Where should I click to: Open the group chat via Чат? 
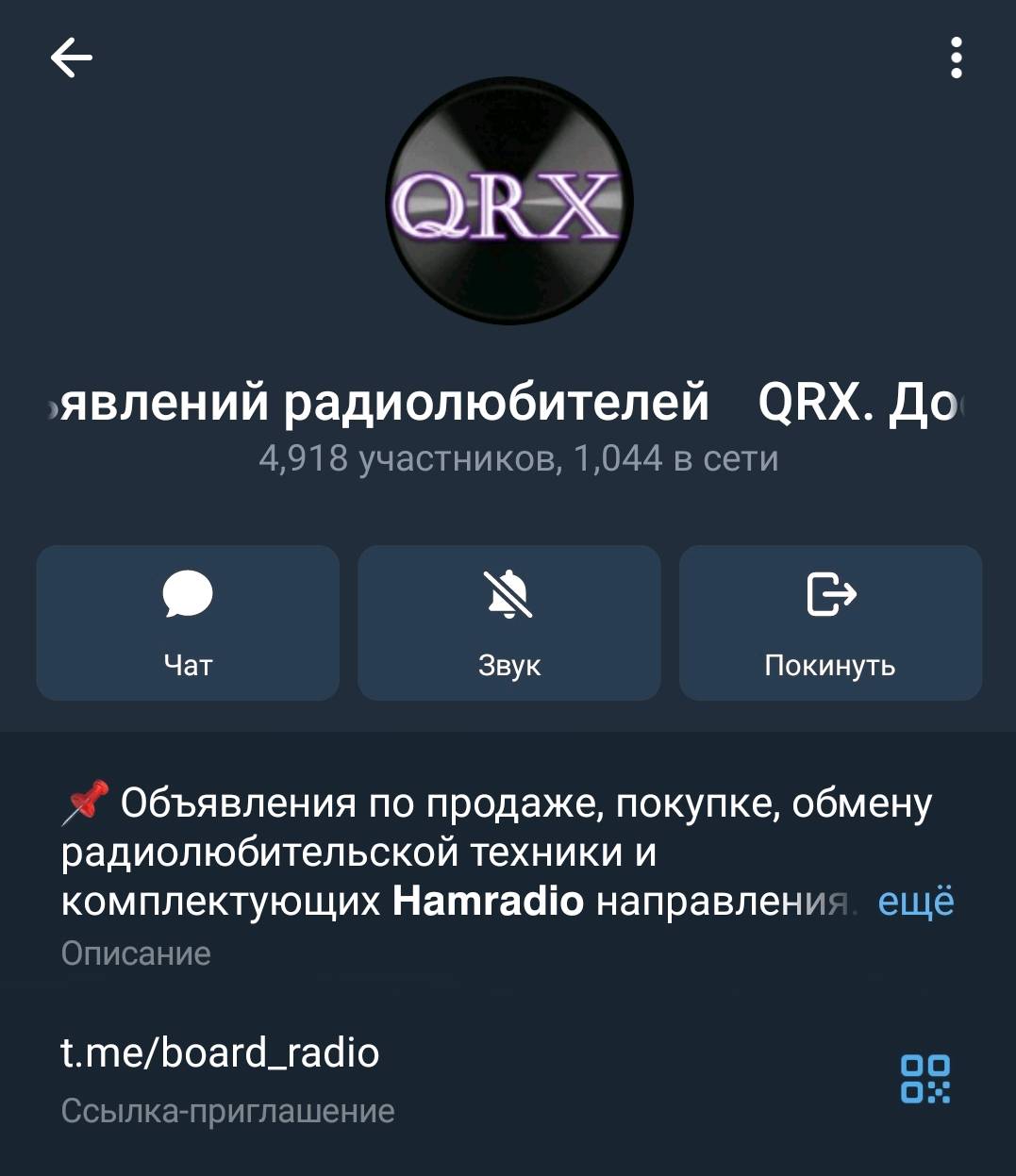click(188, 622)
